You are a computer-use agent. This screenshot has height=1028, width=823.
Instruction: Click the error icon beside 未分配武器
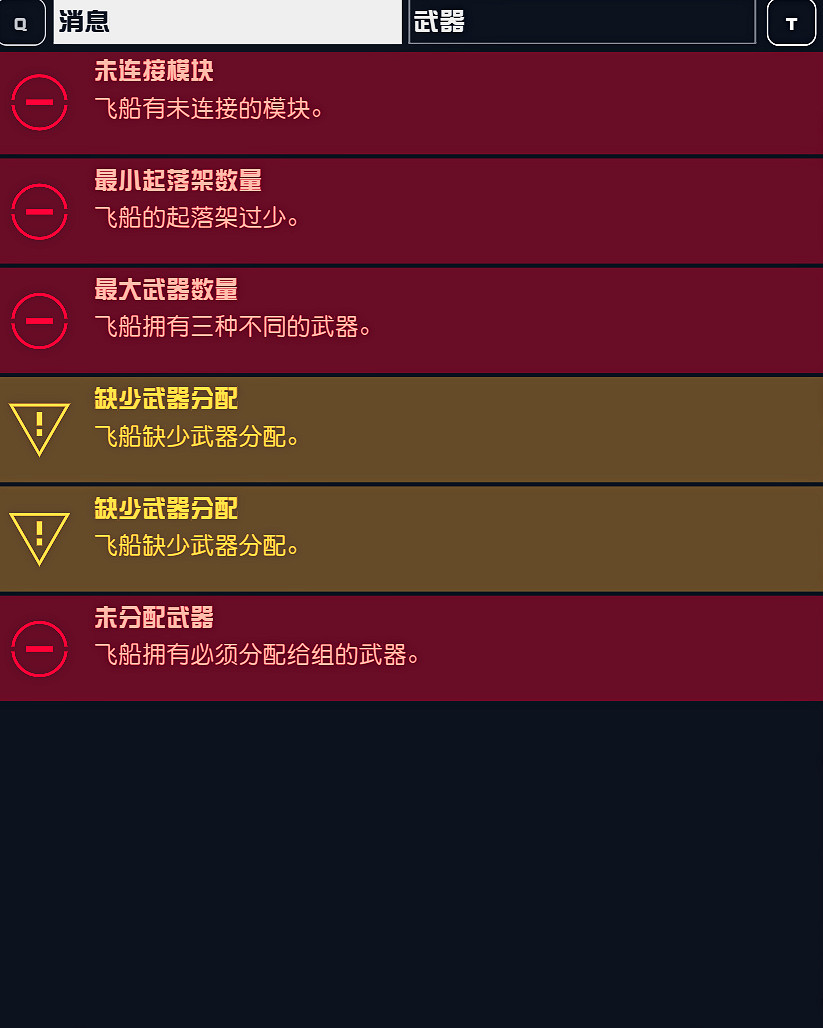point(39,648)
